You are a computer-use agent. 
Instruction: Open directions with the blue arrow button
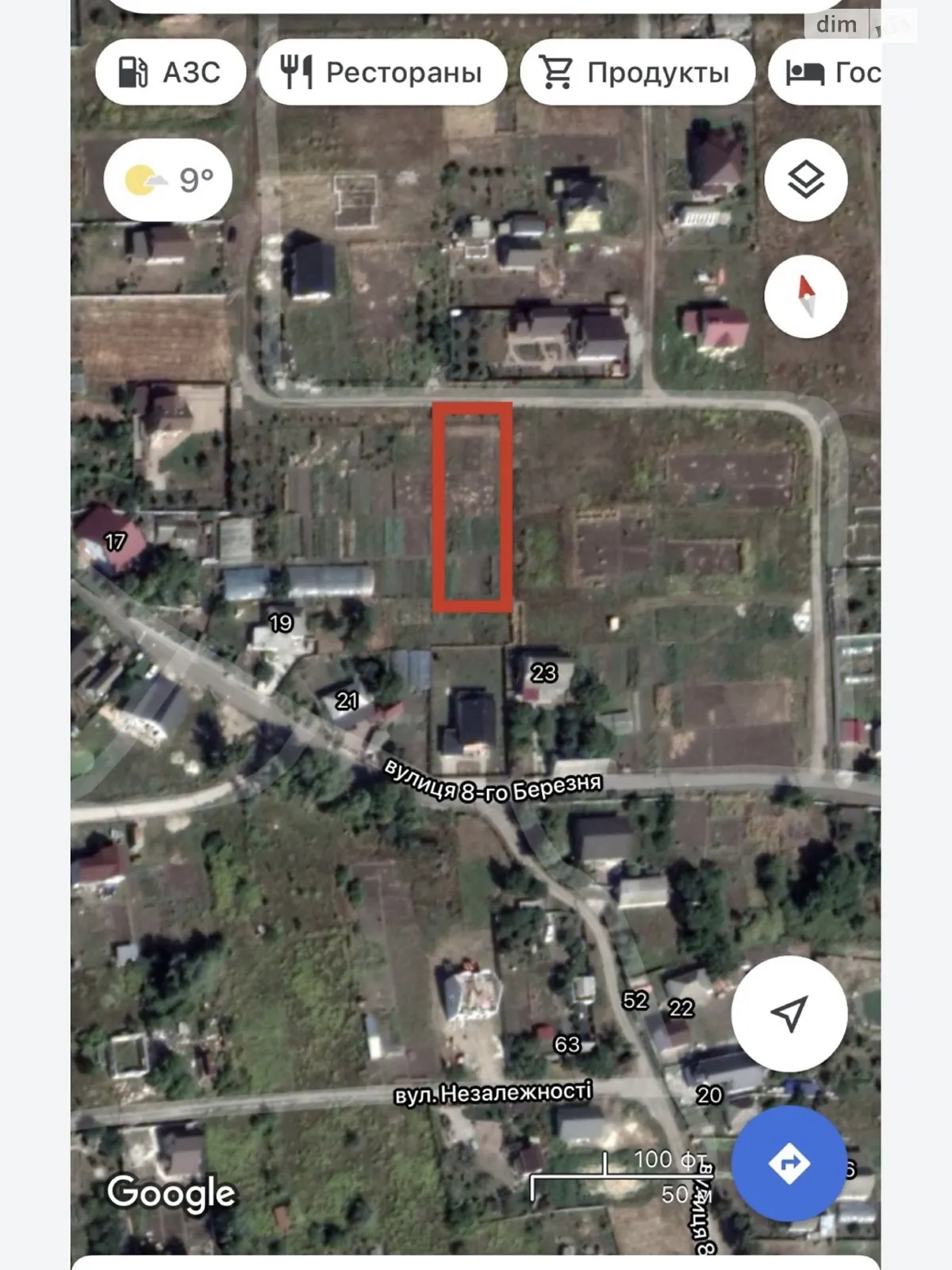click(x=789, y=1164)
